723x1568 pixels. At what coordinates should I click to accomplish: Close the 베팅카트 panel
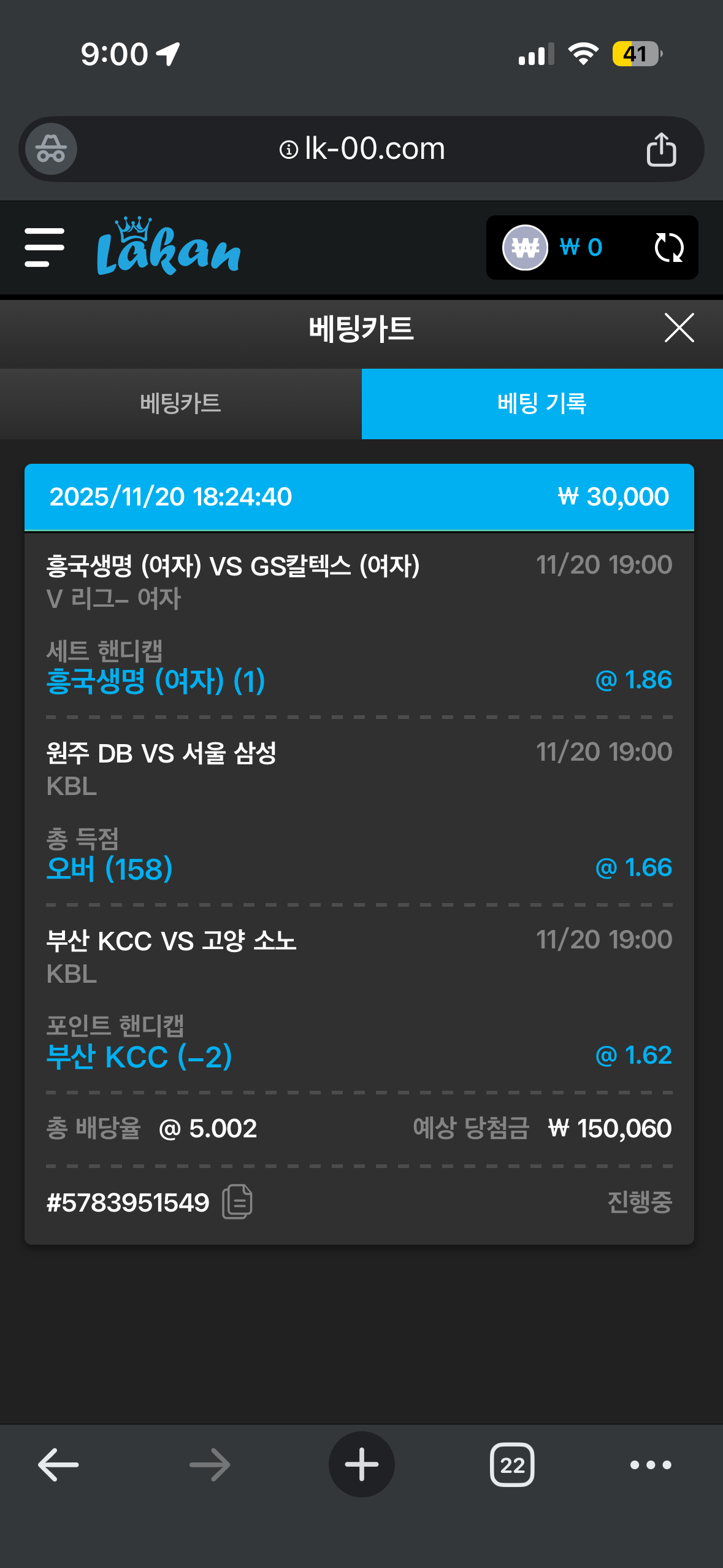point(679,328)
